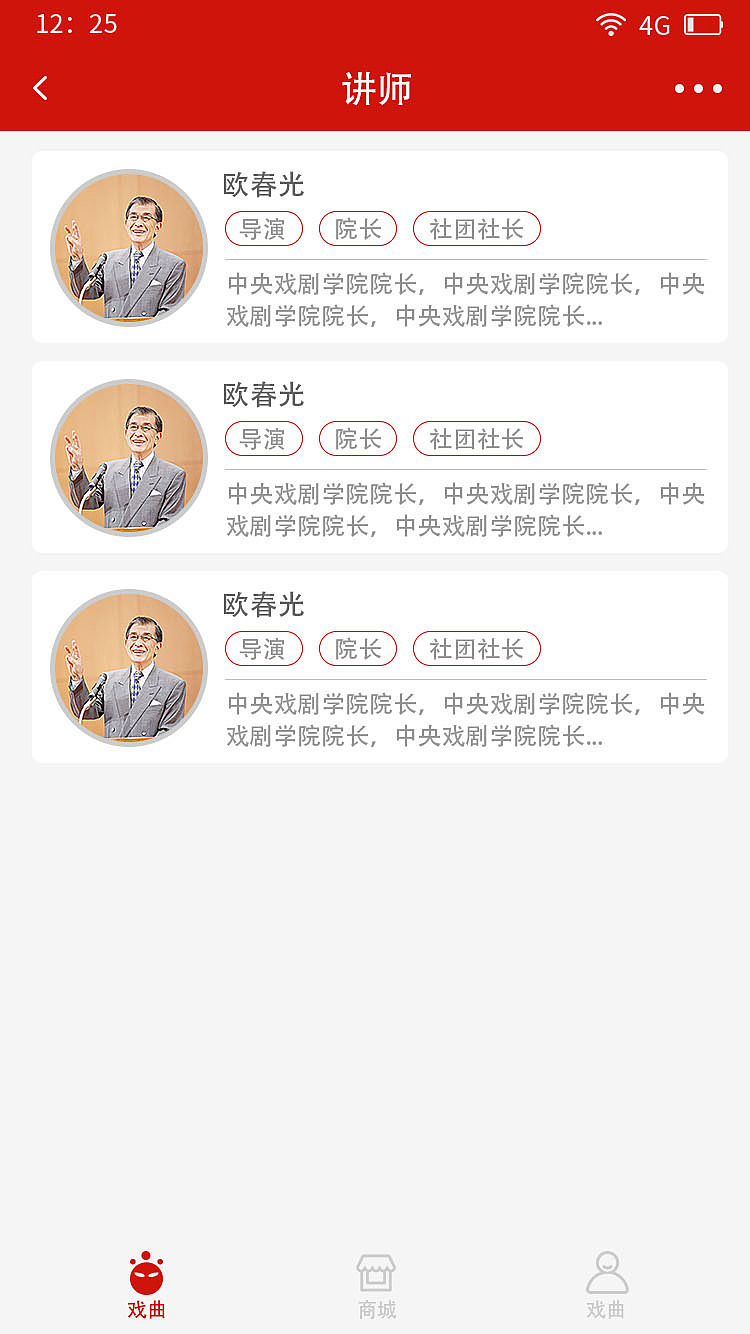The image size is (750, 1334).
Task: Select the 院长 tag on the second lecturer card
Action: point(357,438)
